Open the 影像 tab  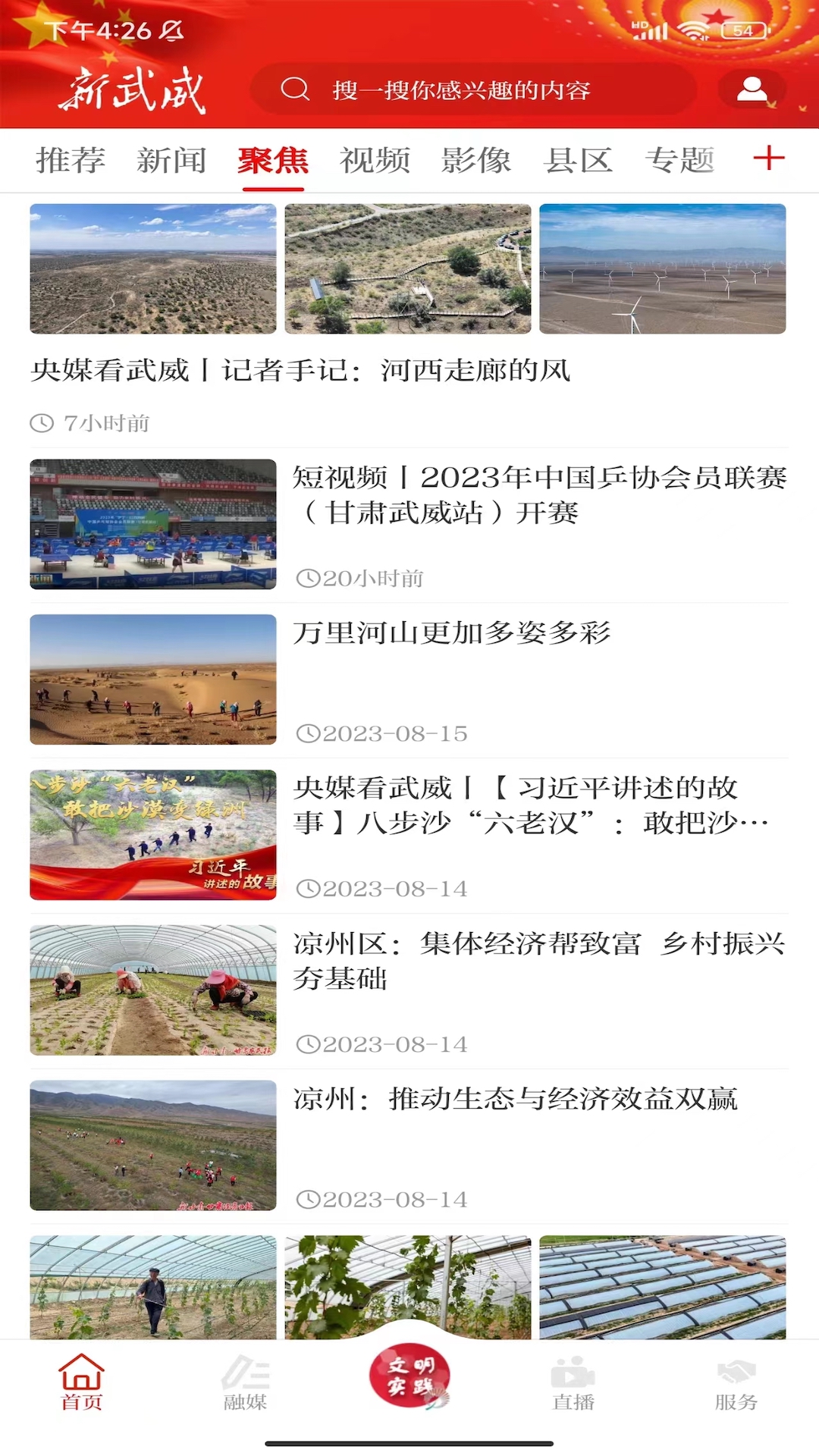click(x=476, y=161)
